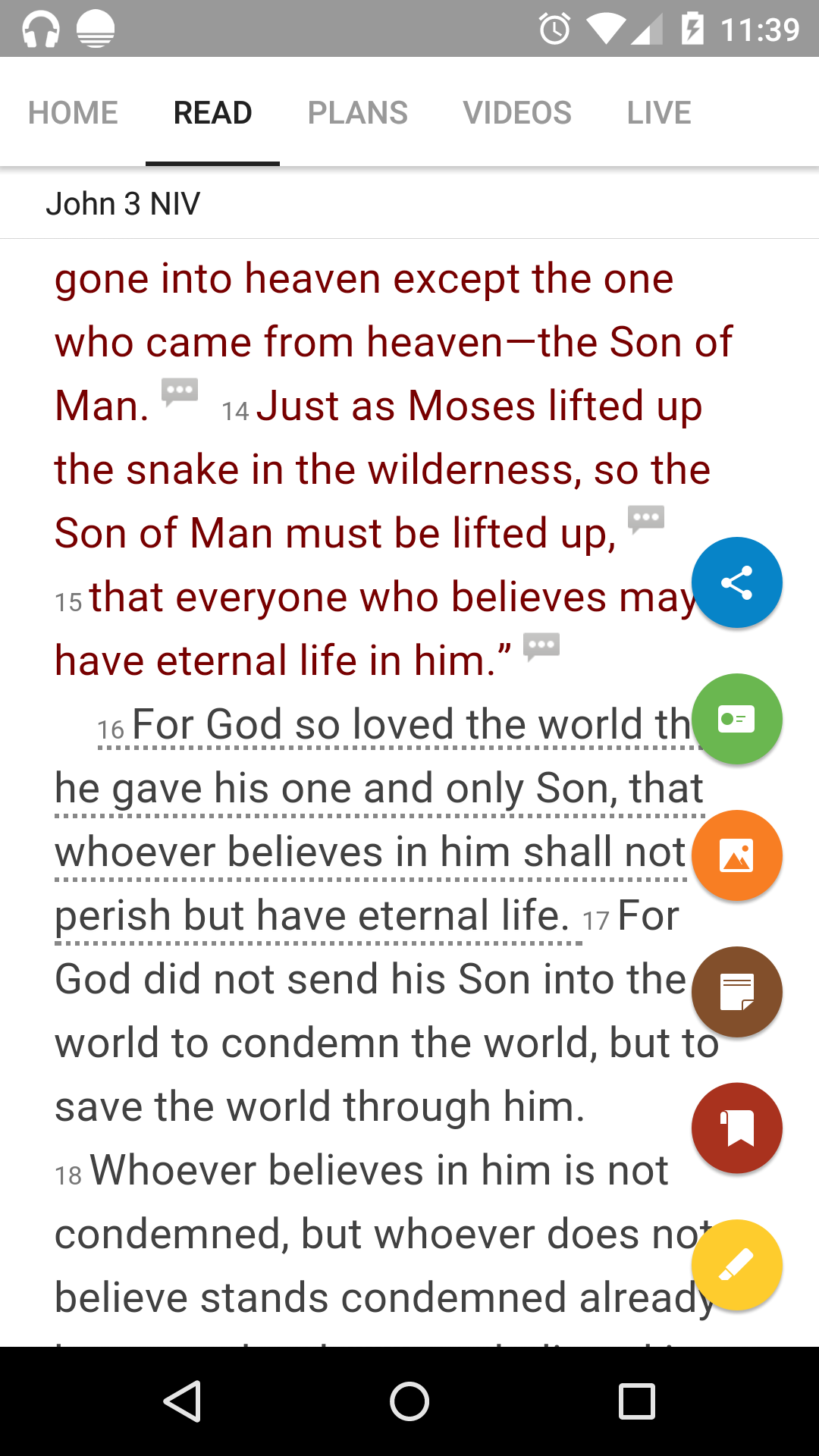819x1456 pixels.
Task: Switch to the LIVE tab
Action: coord(658,113)
